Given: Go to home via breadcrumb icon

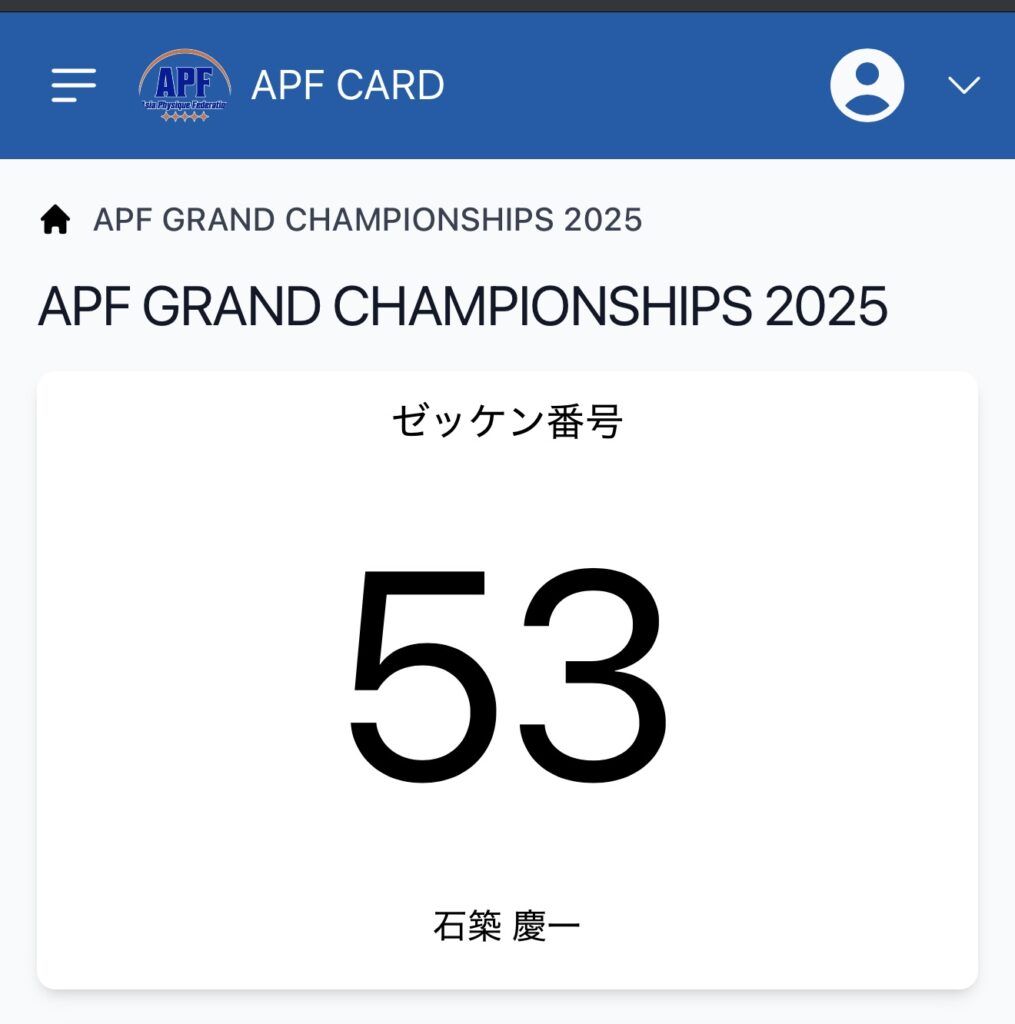Looking at the screenshot, I should pos(55,219).
